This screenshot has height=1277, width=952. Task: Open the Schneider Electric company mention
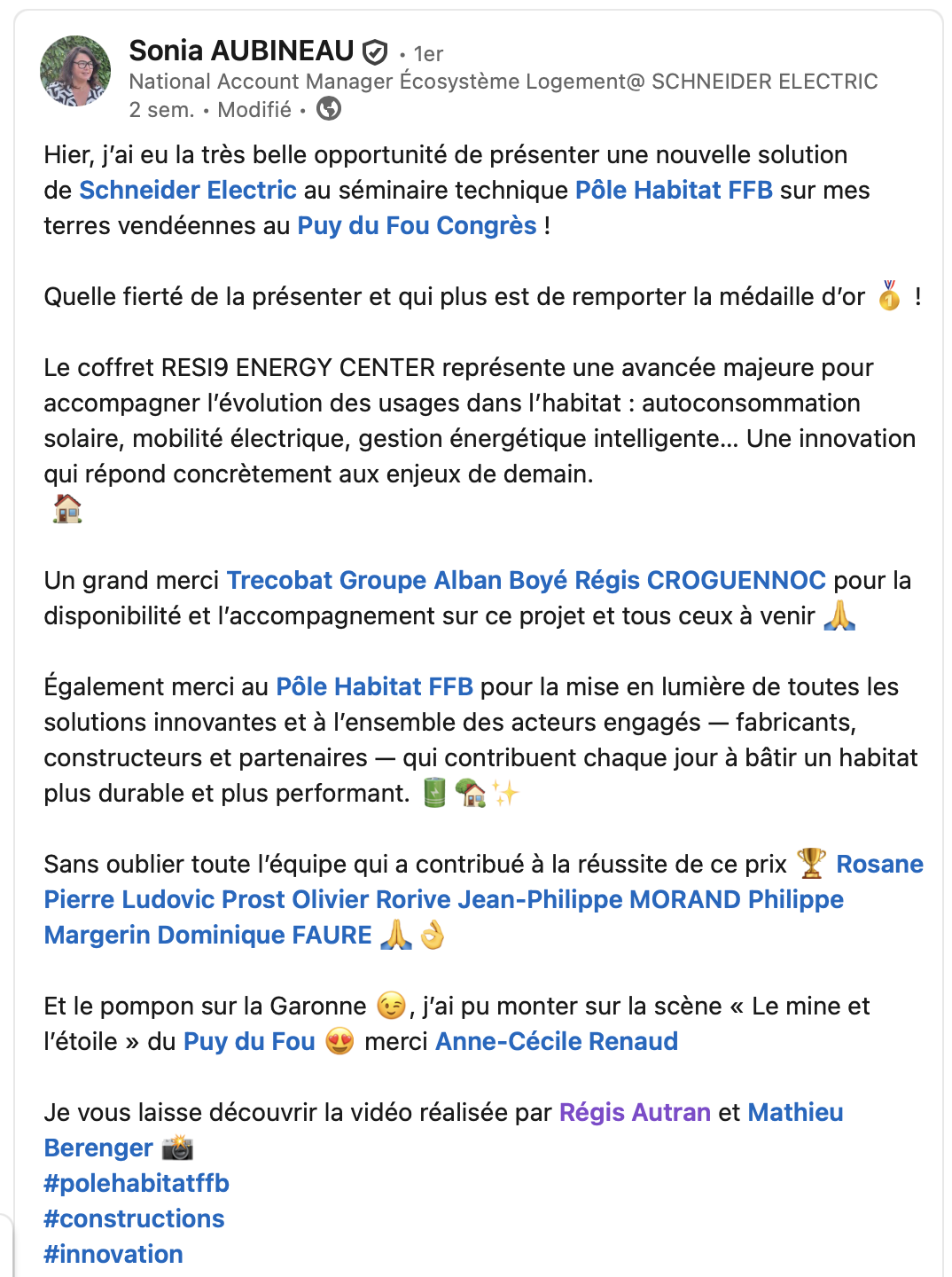pyautogui.click(x=187, y=190)
